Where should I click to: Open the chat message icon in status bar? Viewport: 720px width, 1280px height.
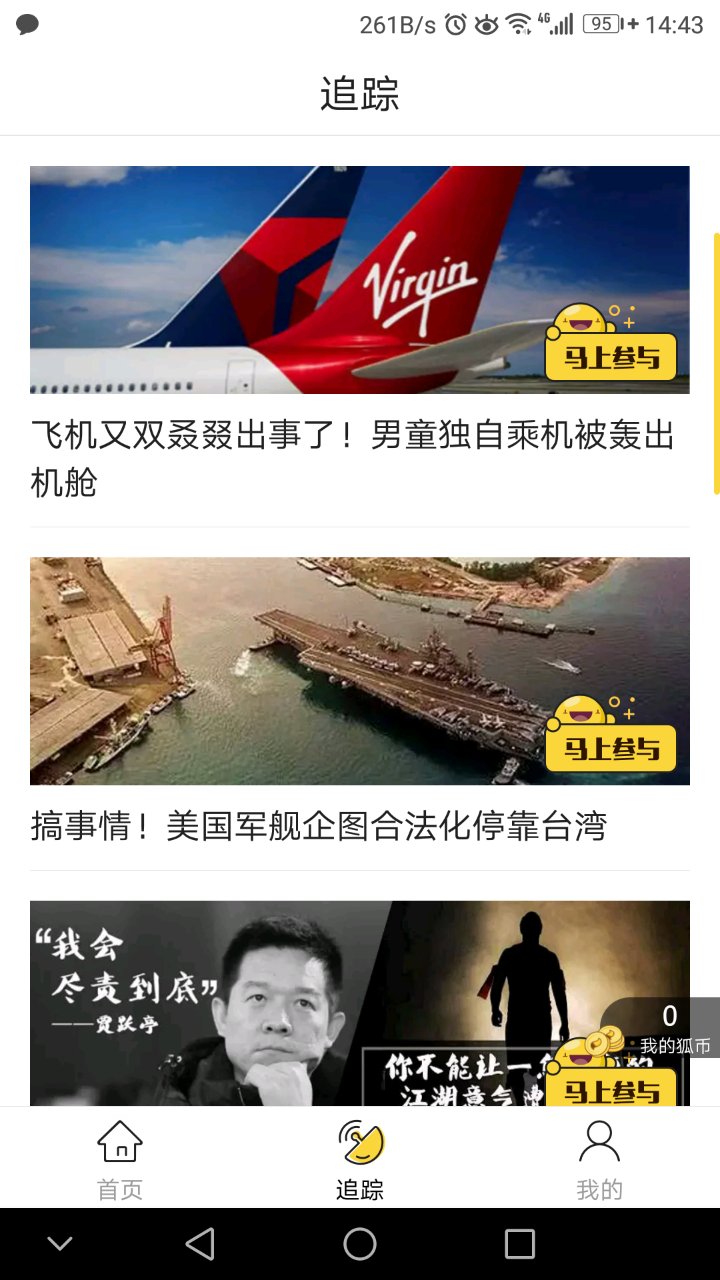point(26,22)
